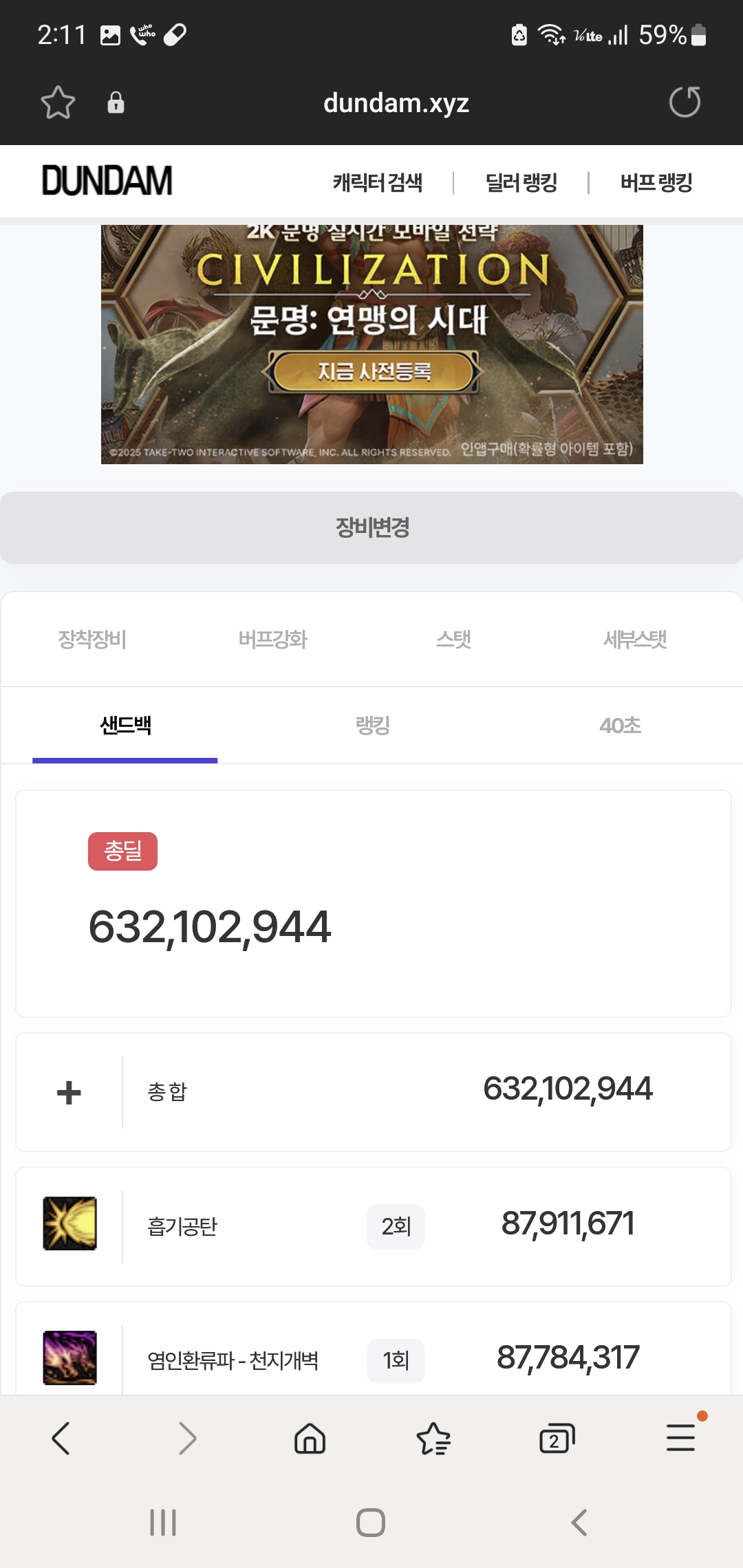Show the 40초 damage tab
This screenshot has width=743, height=1568.
pos(620,726)
